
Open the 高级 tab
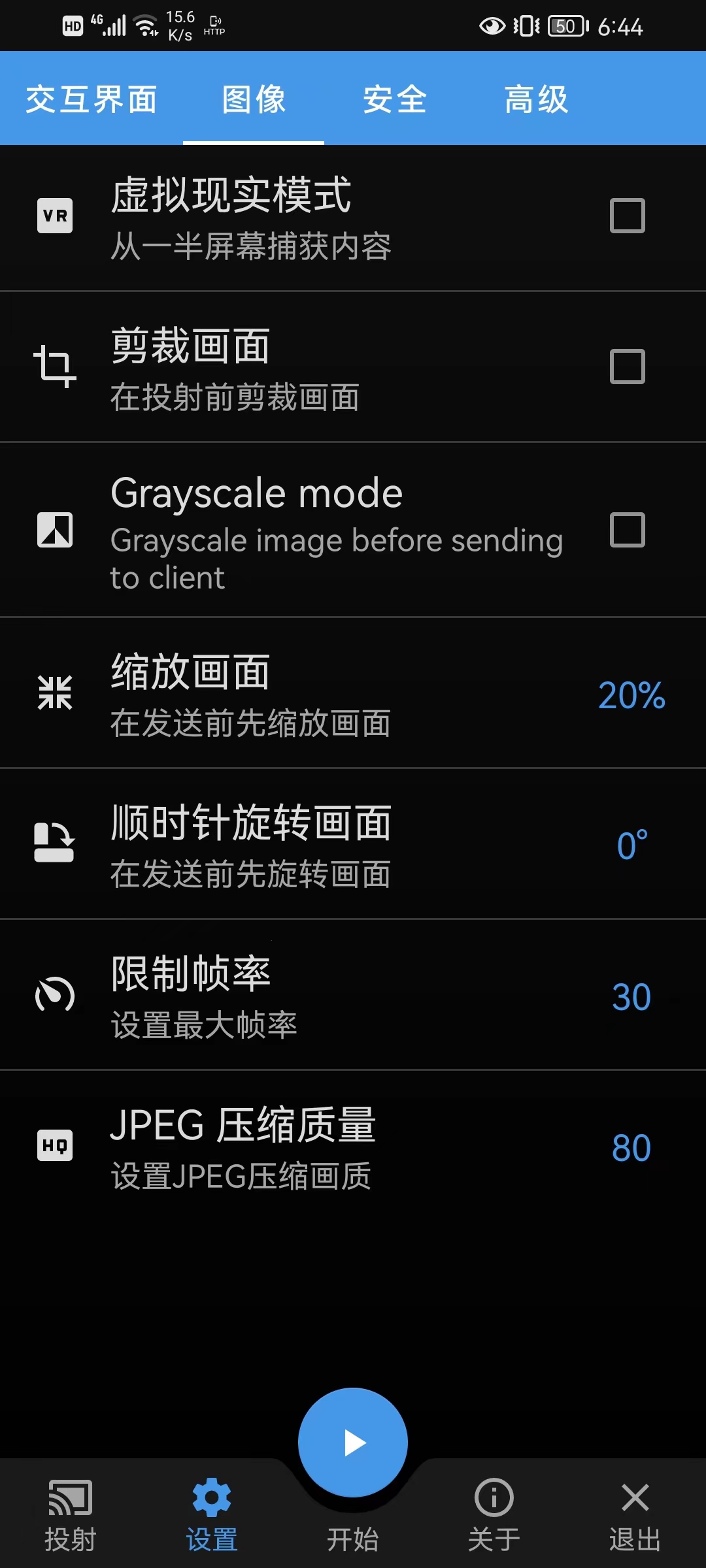click(535, 99)
